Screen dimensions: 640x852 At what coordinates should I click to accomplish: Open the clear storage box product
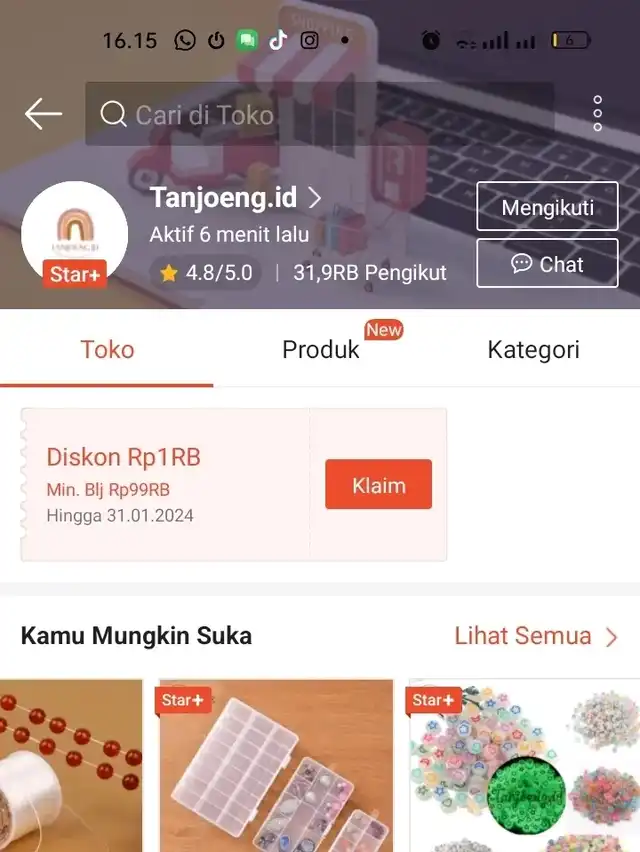coord(276,768)
